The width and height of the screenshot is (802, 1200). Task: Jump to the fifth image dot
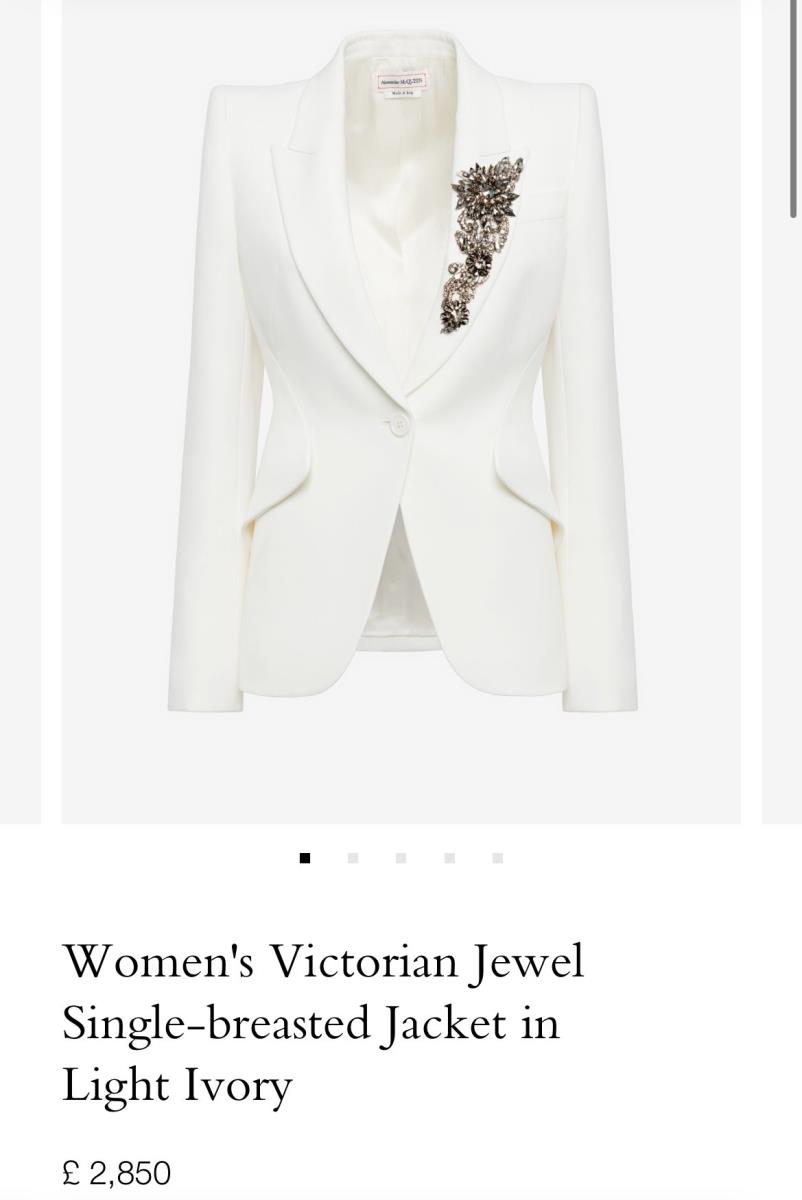point(498,858)
